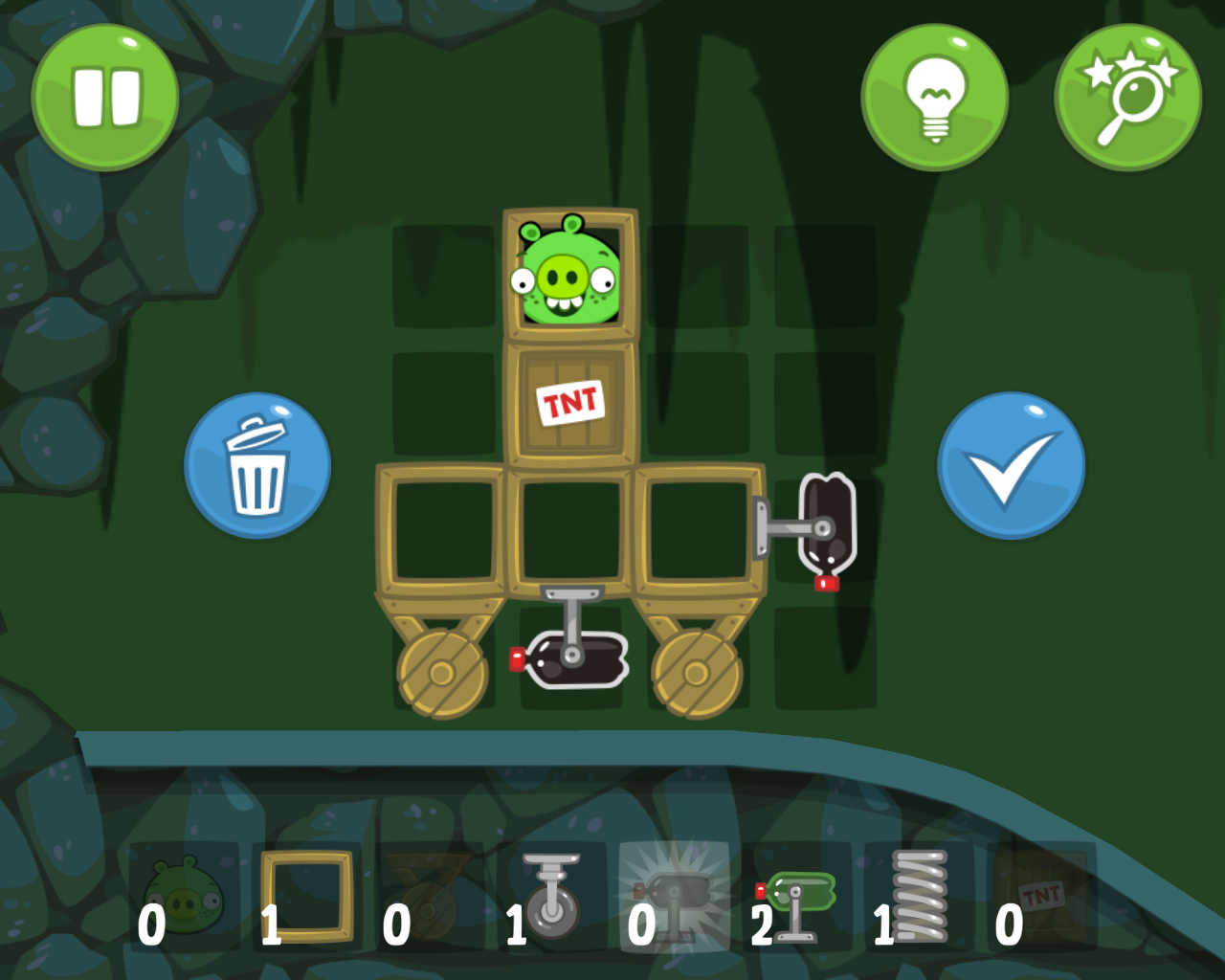Pause the game
This screenshot has width=1225, height=980.
coord(105,98)
